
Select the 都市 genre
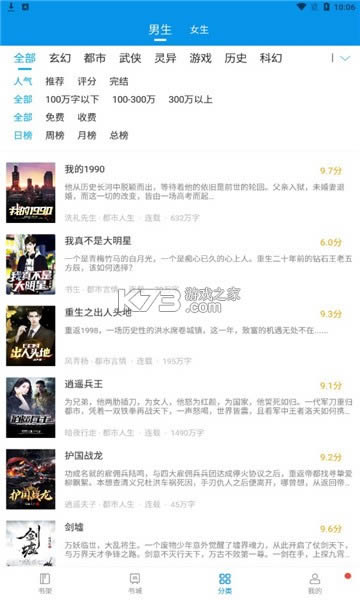tap(95, 58)
